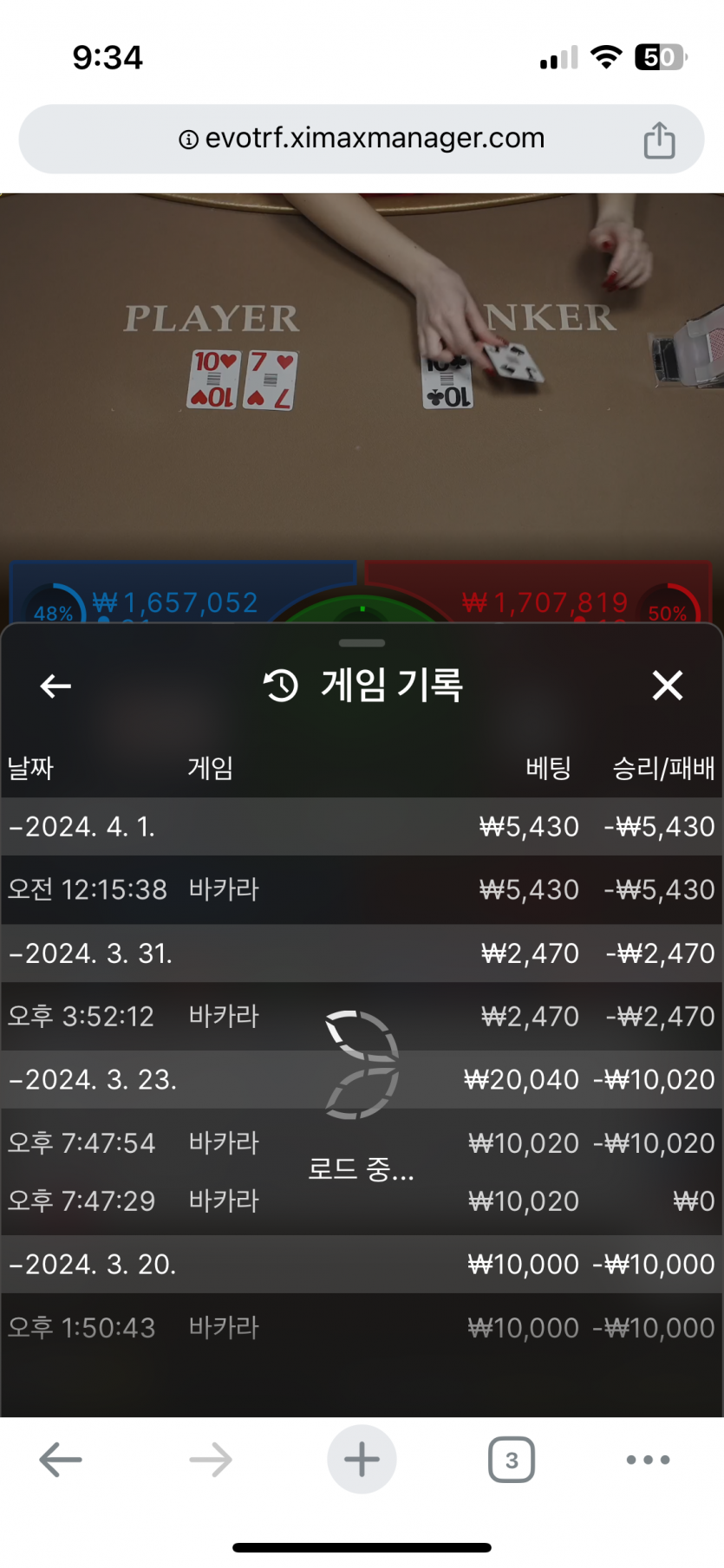Show the 3 open tabs
The height and width of the screenshot is (1568, 724).
pyautogui.click(x=512, y=1460)
